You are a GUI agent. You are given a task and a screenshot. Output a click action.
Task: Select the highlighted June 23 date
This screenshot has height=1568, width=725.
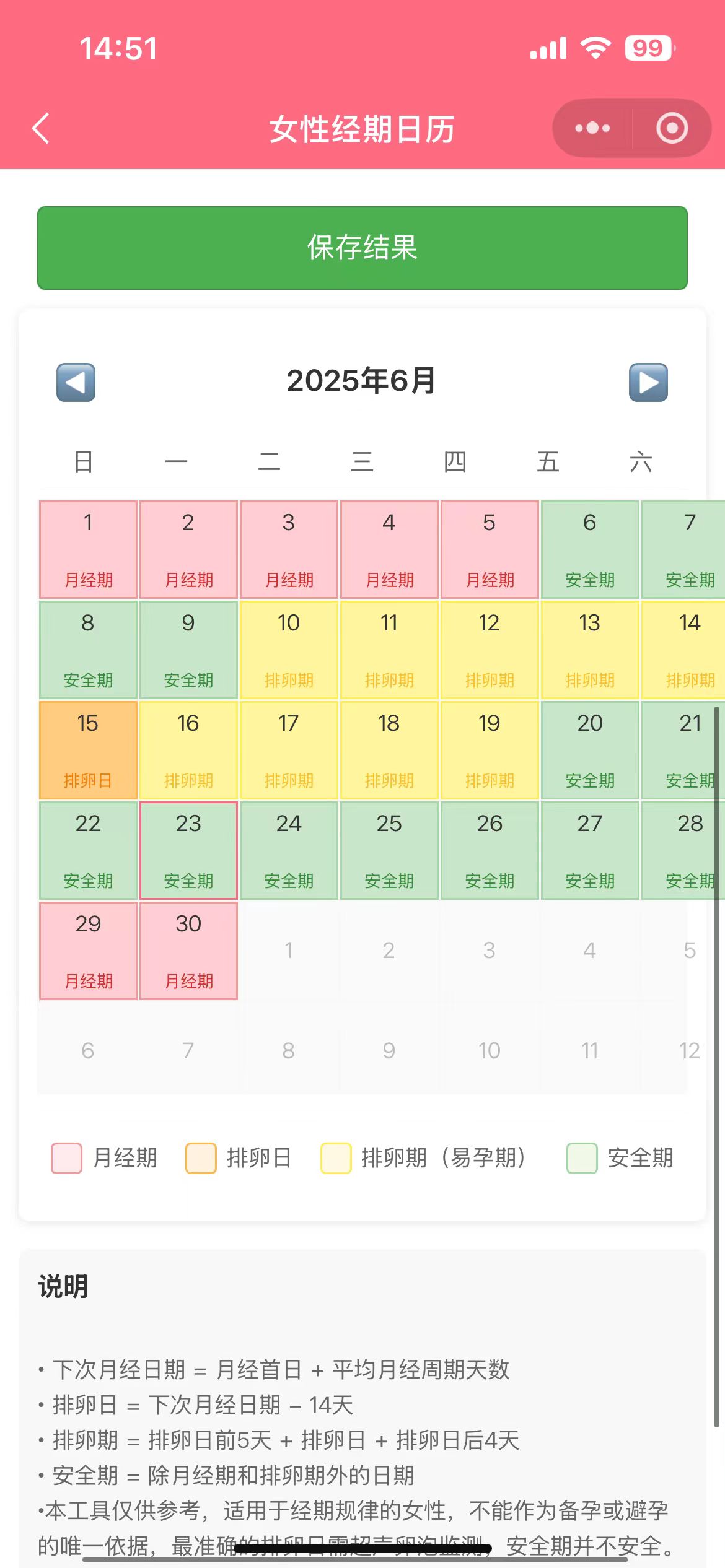(x=188, y=850)
